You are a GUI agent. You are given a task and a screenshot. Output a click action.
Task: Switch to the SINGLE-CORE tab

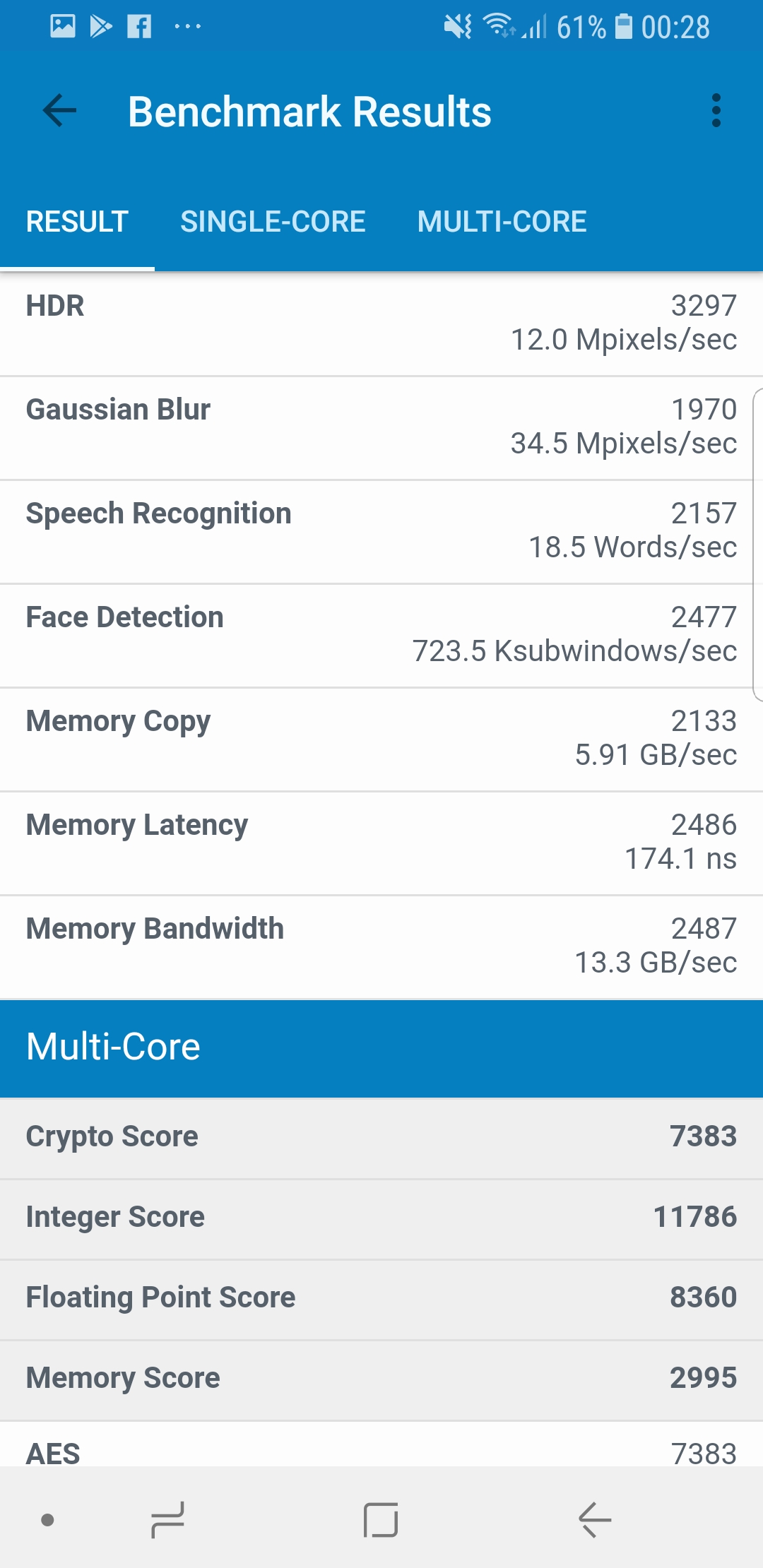(273, 222)
